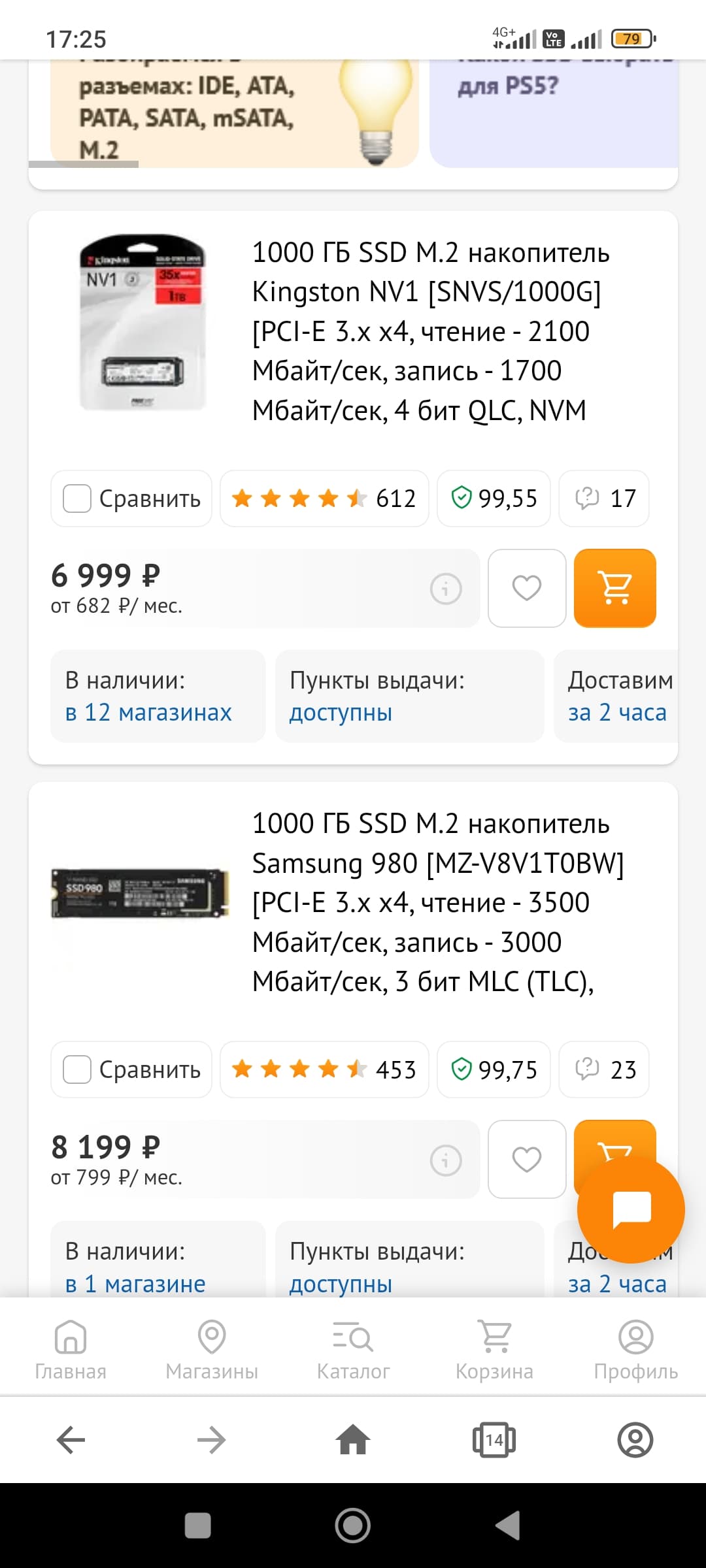Add Samsung 980 to favorites
Screen dimensions: 706x1568
pyautogui.click(x=527, y=1160)
